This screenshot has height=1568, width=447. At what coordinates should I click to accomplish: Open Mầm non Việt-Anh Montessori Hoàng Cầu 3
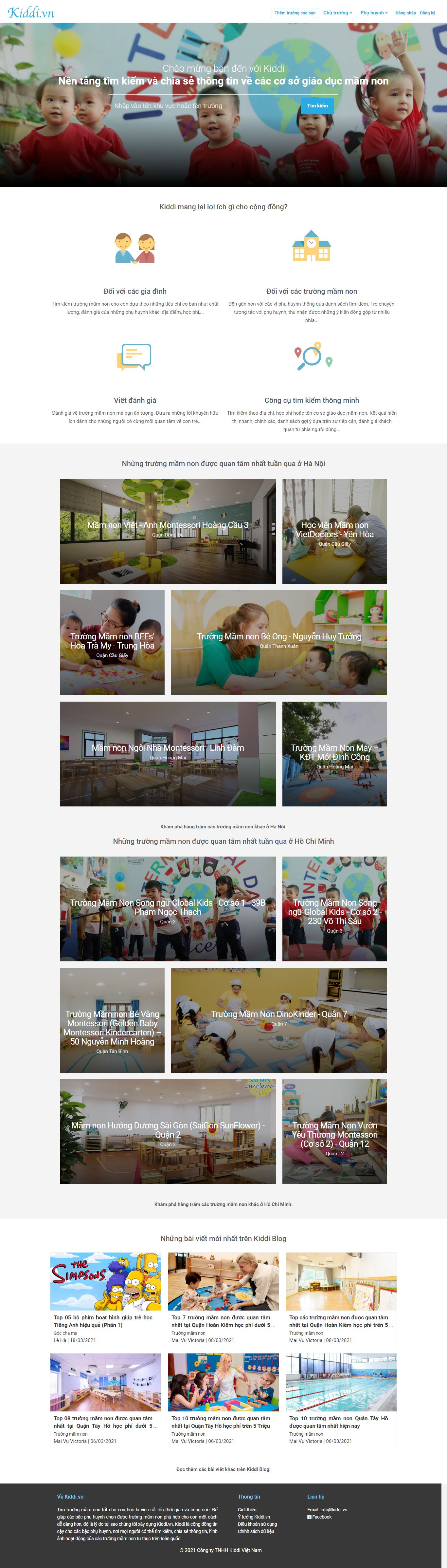tap(167, 531)
